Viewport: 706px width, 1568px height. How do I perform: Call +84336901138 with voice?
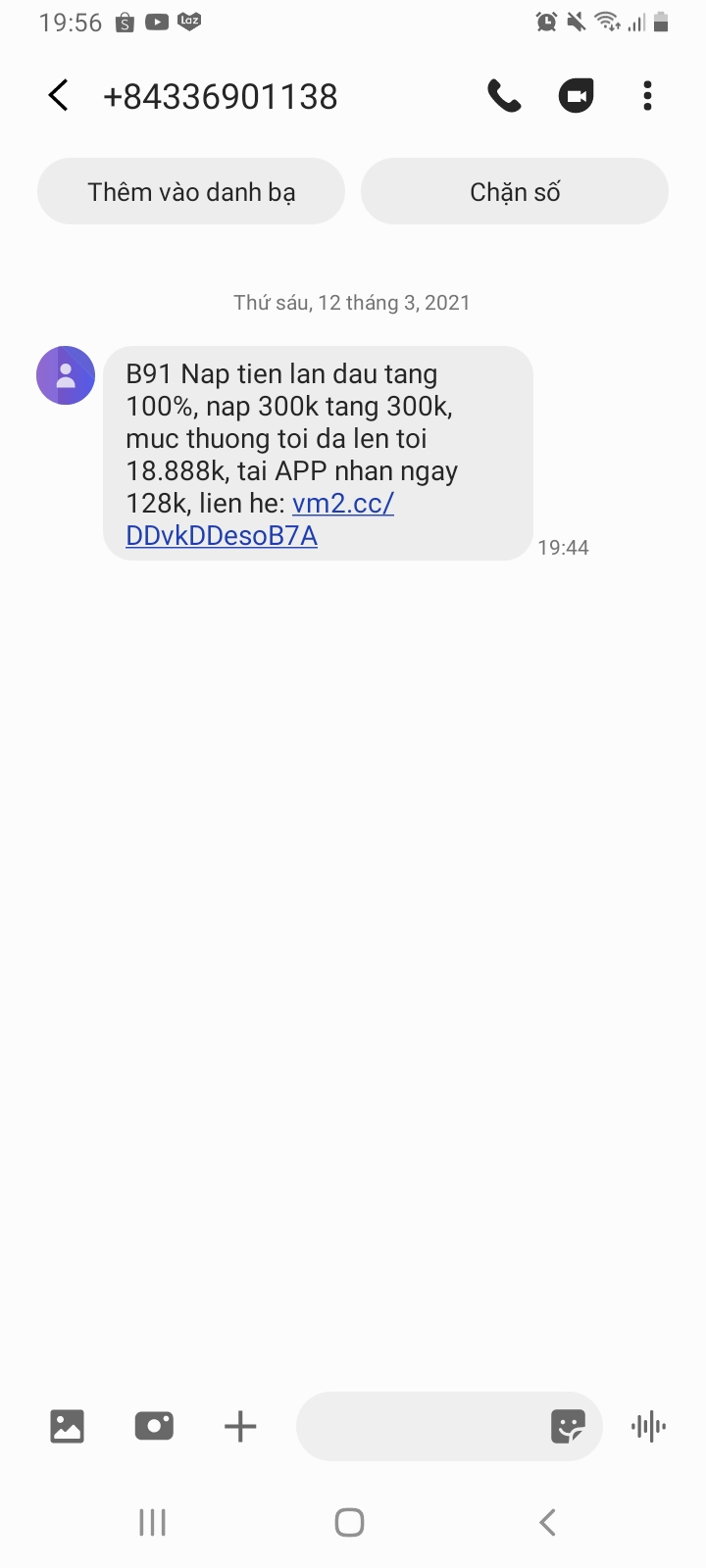tap(504, 96)
